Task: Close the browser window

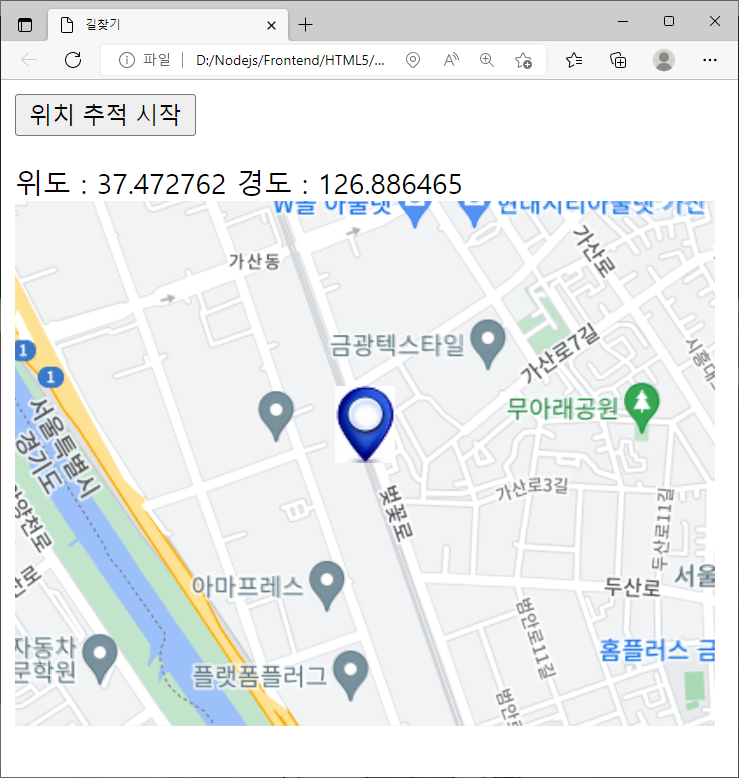Action: point(714,22)
